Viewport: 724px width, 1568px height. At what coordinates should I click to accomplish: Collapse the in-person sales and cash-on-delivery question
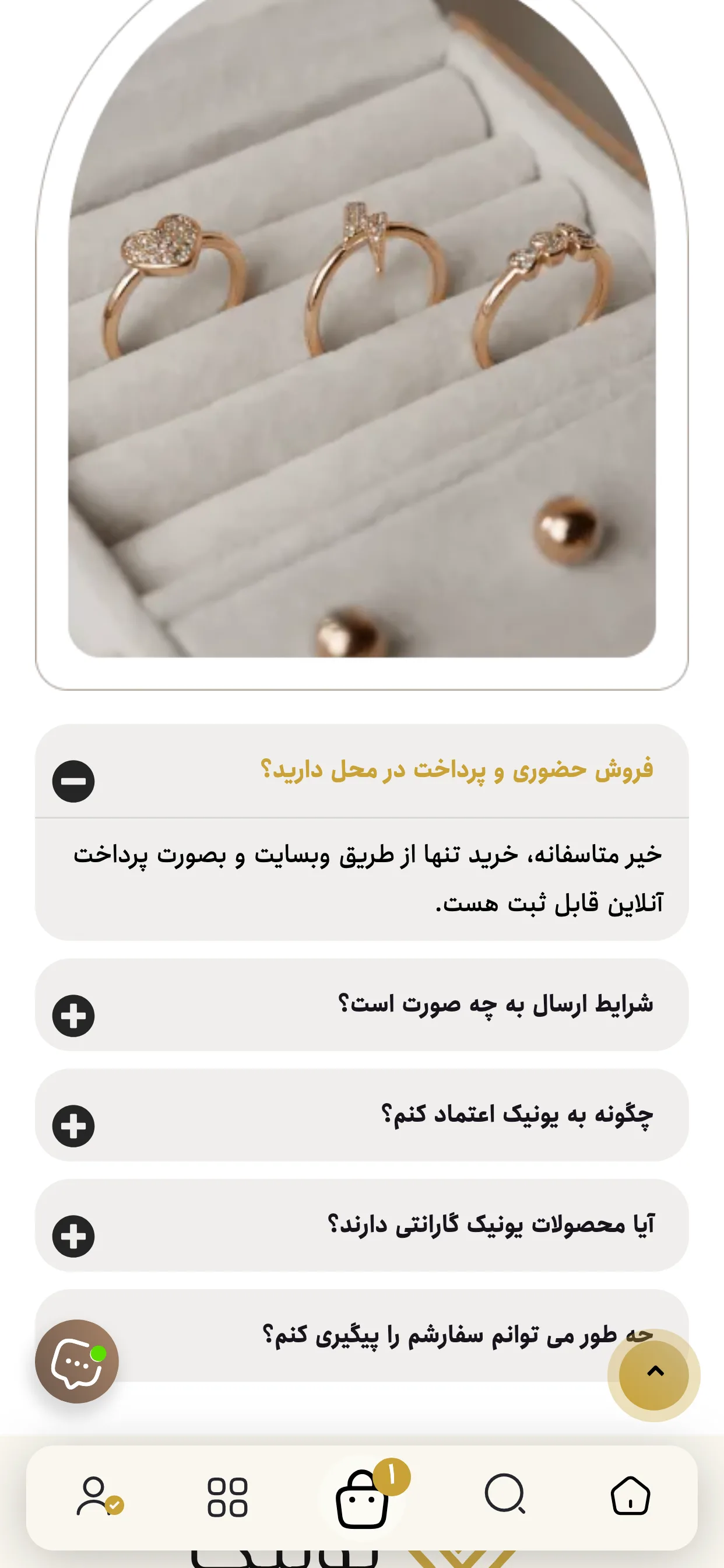click(x=73, y=781)
